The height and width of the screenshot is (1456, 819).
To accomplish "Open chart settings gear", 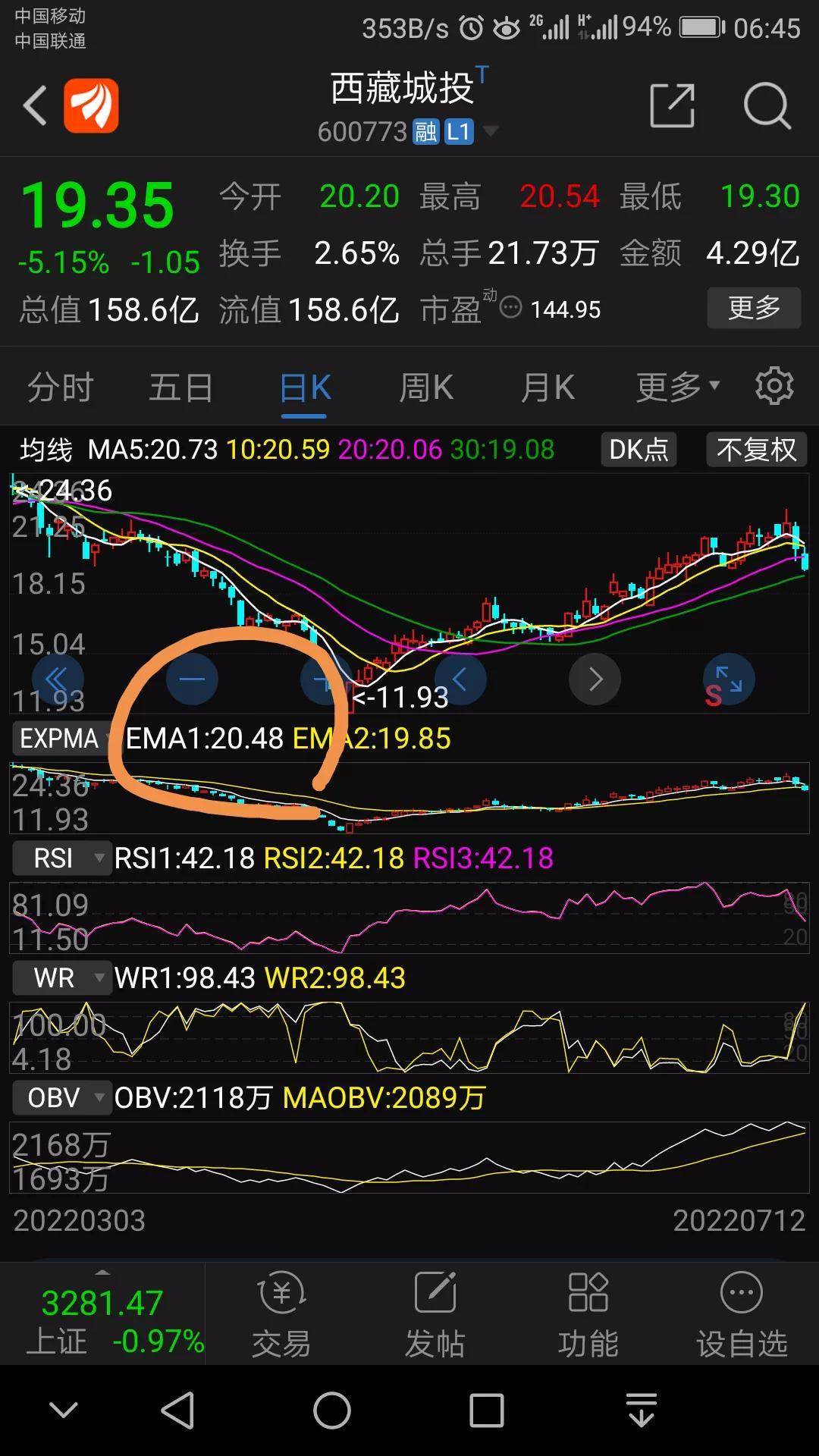I will [x=774, y=386].
